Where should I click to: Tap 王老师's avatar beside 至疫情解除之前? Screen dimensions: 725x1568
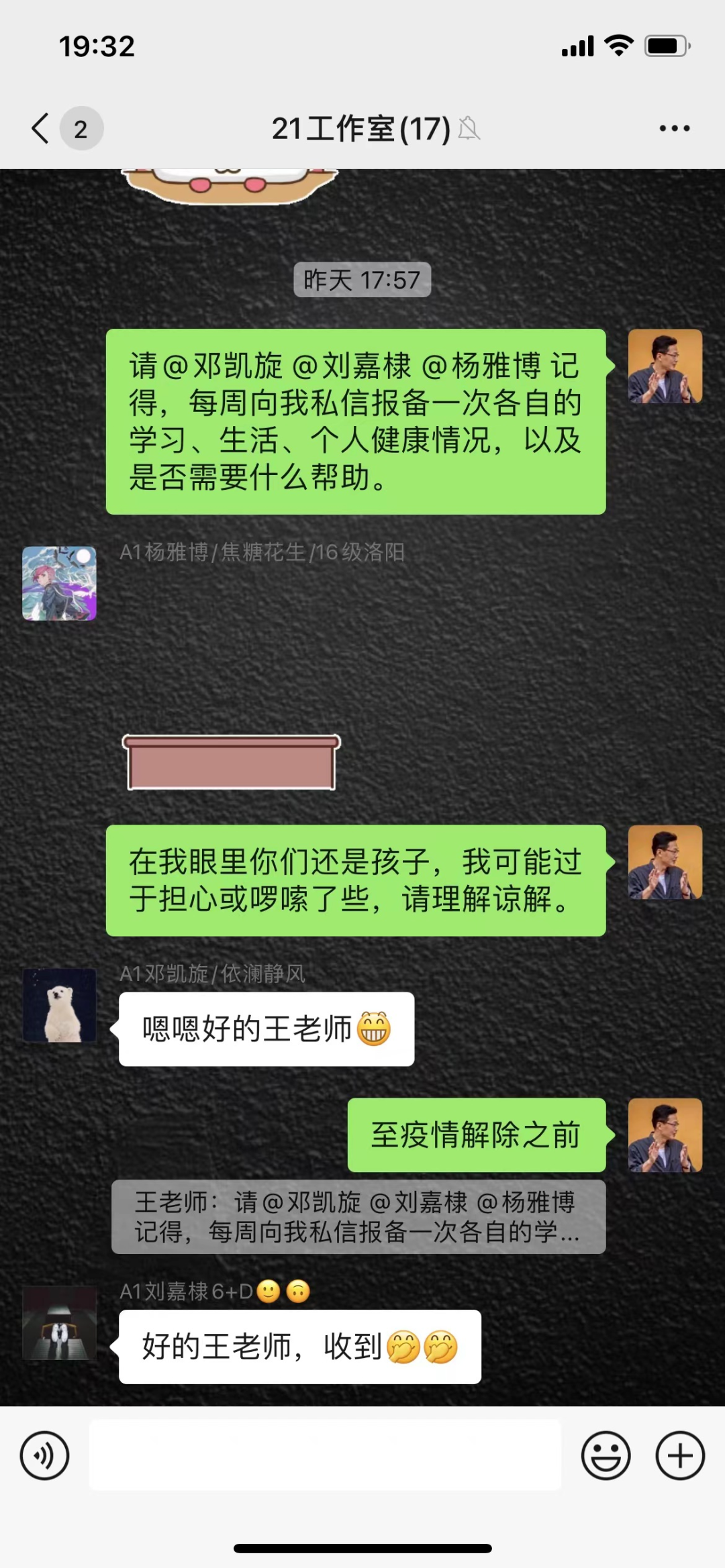tap(665, 1135)
